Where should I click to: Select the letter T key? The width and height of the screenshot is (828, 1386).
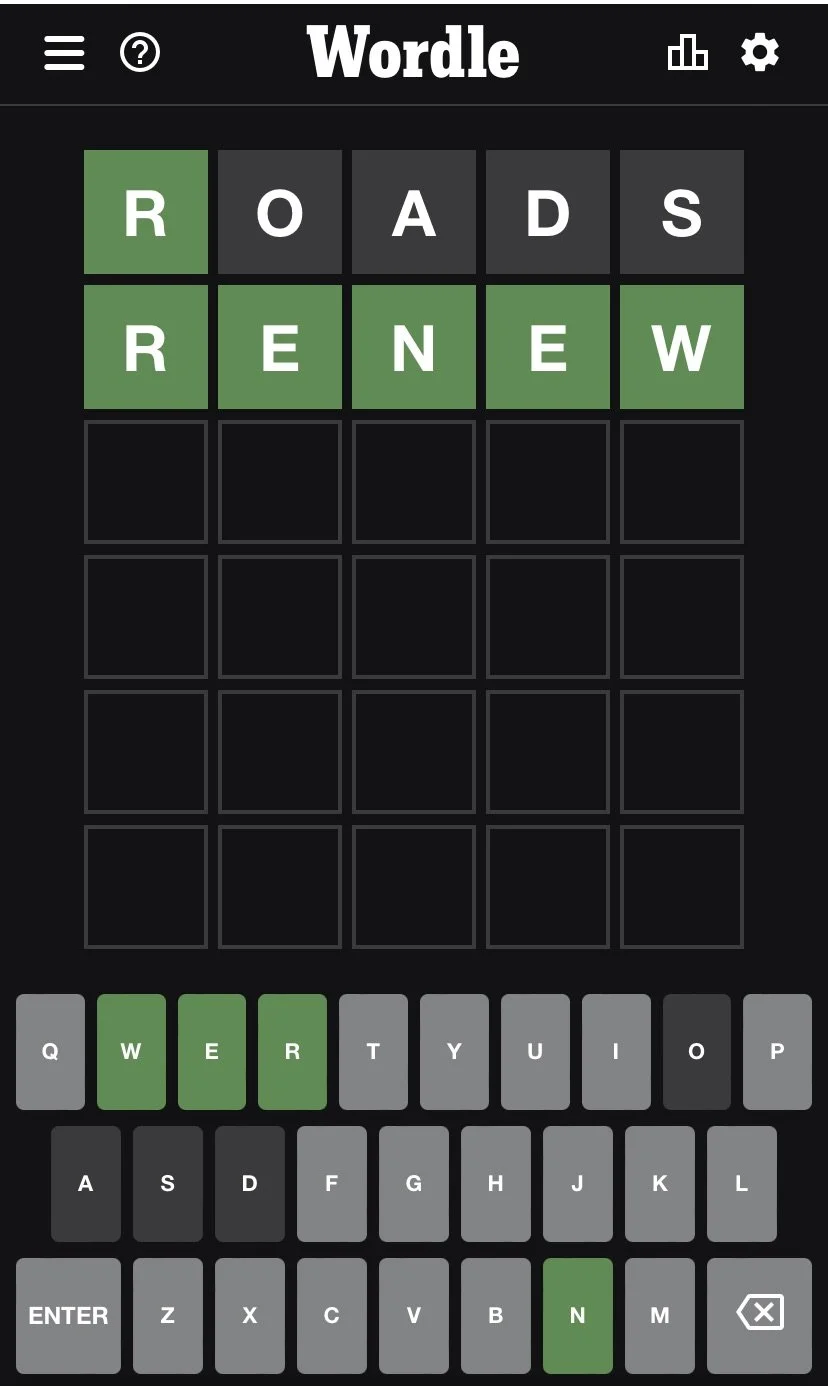tap(373, 1051)
